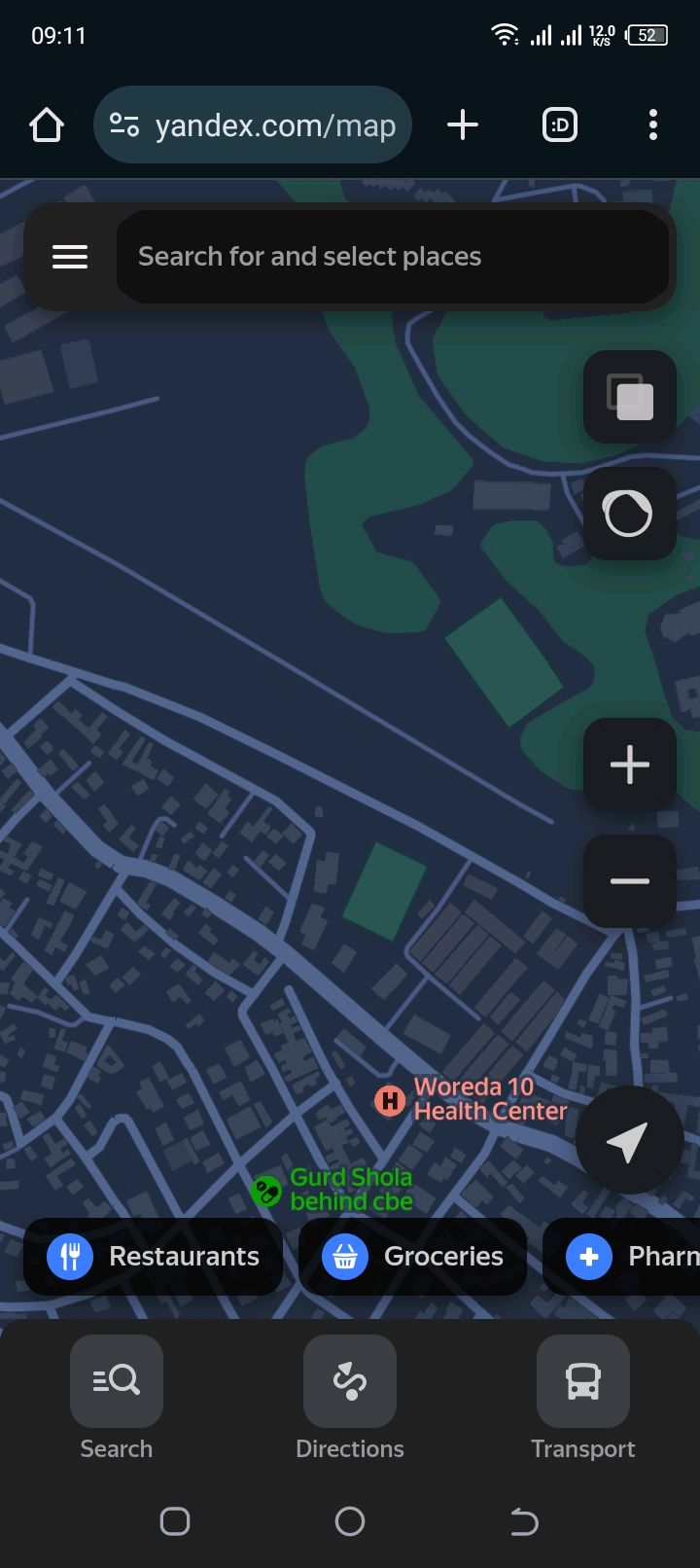Tap the my location arrow button
The image size is (700, 1568).
(630, 1140)
